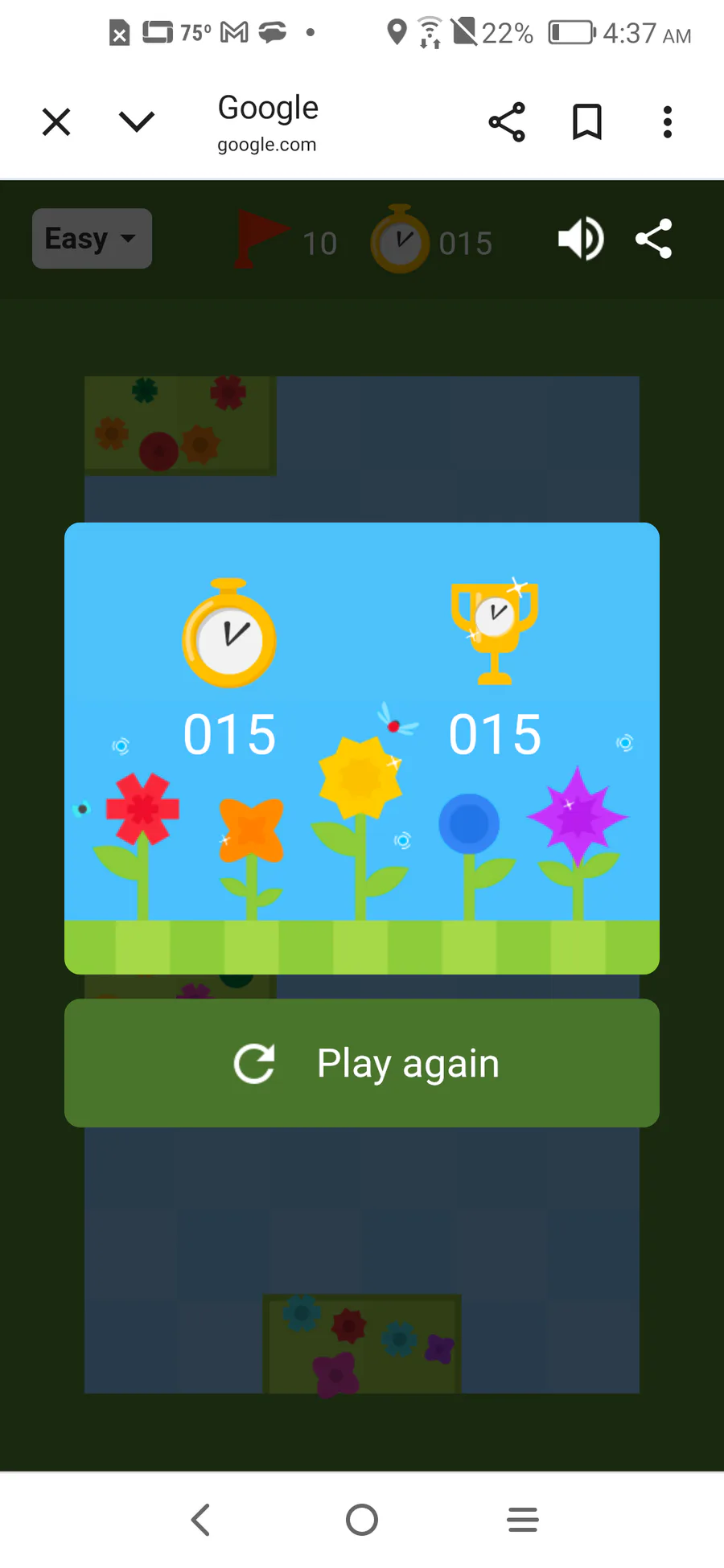This screenshot has width=724, height=1568.
Task: Tap Play again to restart
Action: [x=362, y=1063]
